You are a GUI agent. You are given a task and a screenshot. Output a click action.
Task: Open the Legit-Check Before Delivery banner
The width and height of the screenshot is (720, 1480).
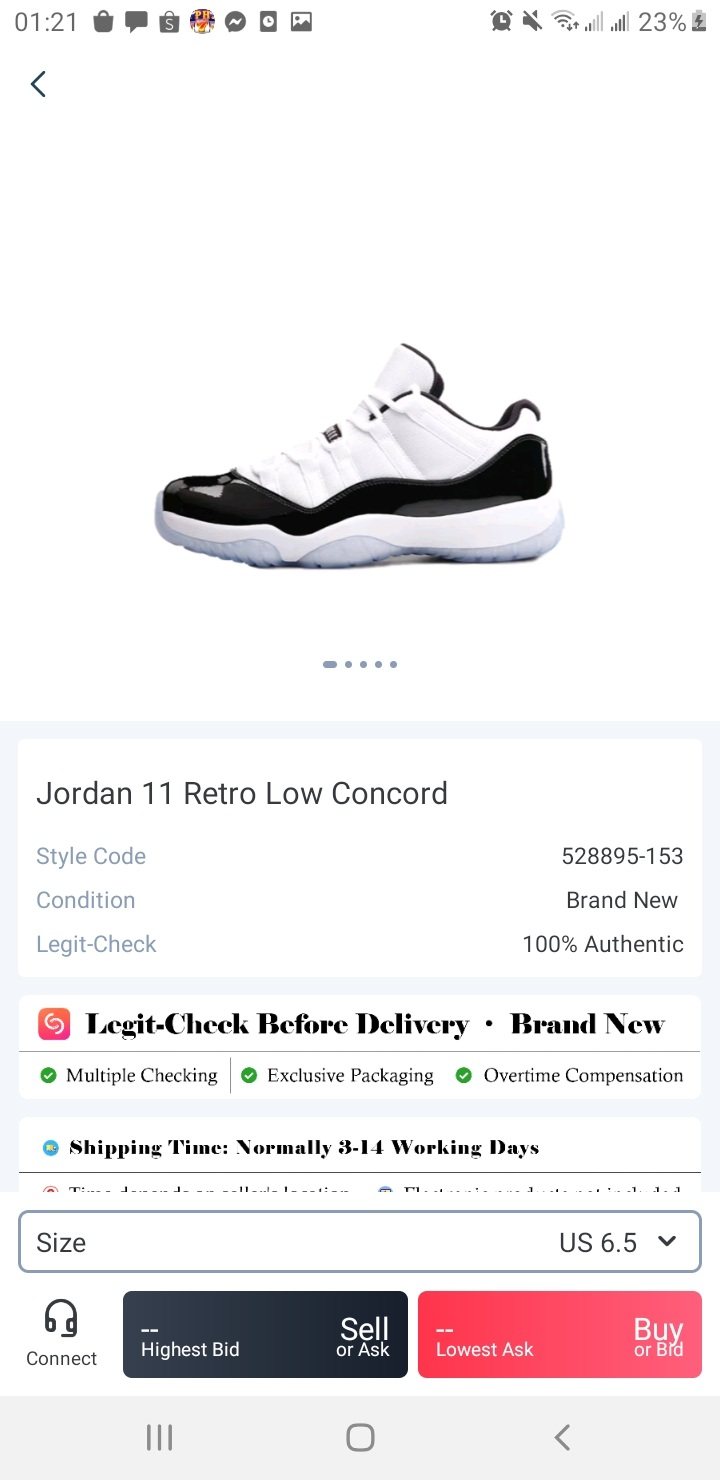pos(360,1047)
